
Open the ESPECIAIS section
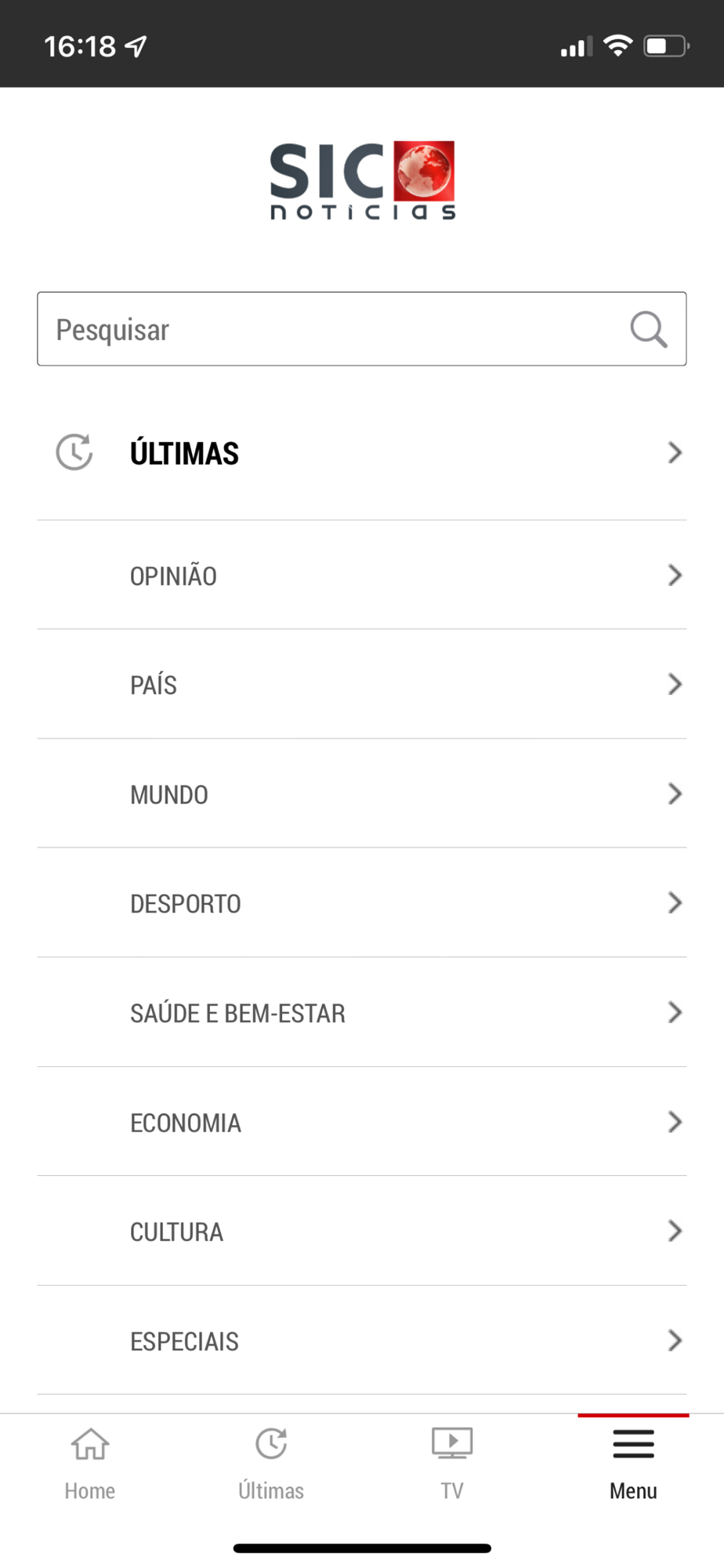point(361,1341)
